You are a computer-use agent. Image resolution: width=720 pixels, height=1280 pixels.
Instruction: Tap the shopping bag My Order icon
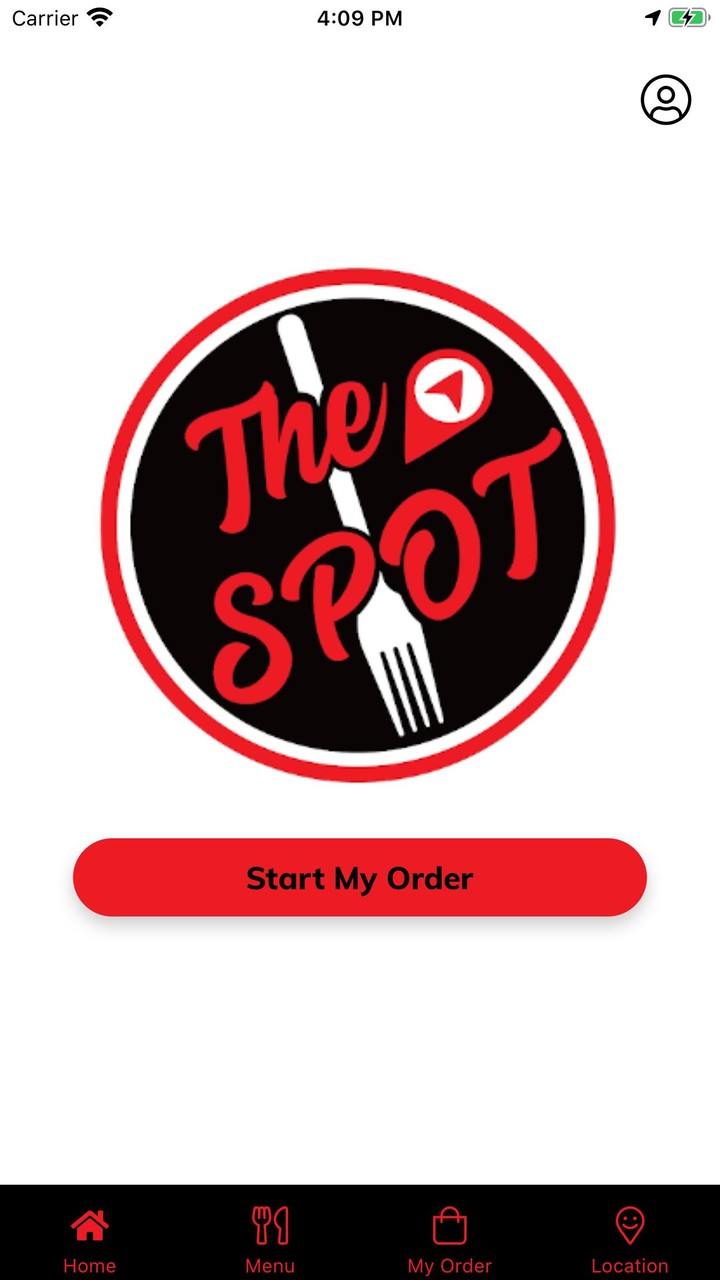[x=449, y=1222]
